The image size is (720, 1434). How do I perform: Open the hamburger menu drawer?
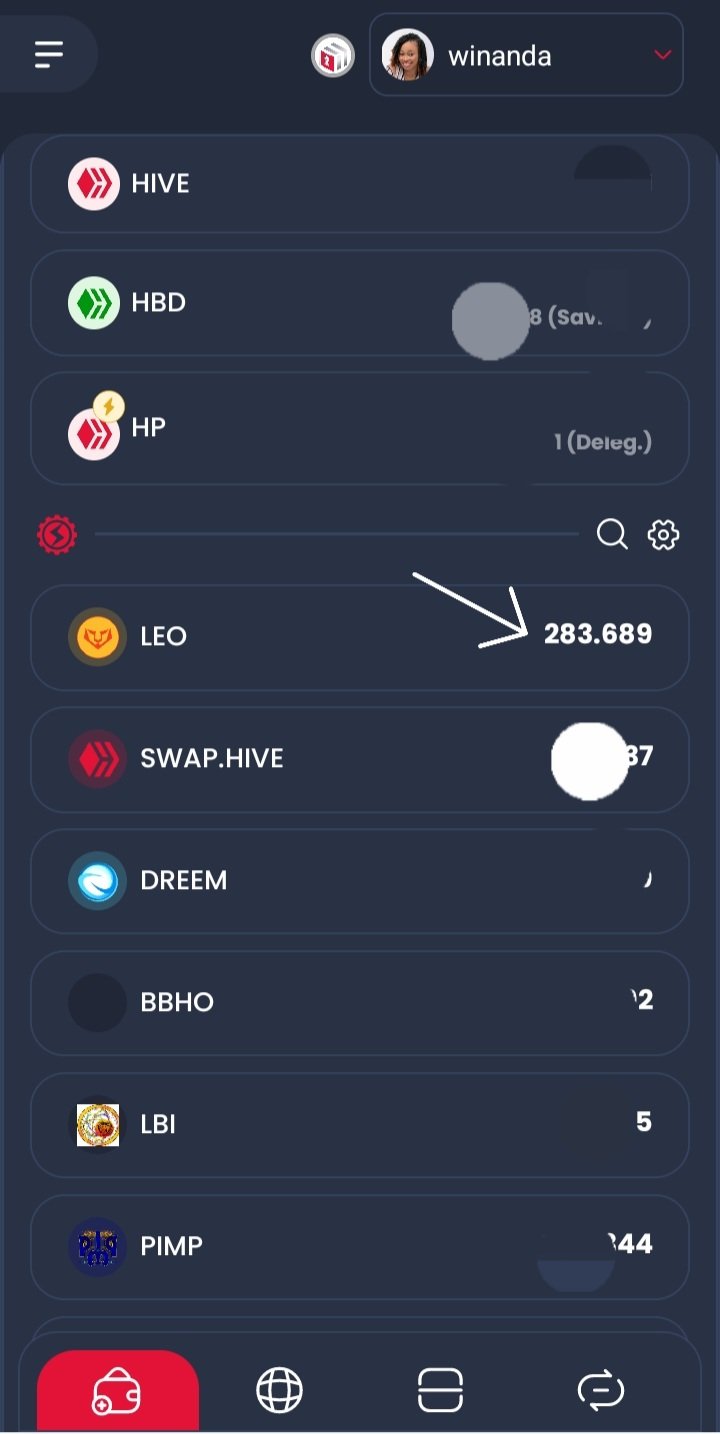48,54
